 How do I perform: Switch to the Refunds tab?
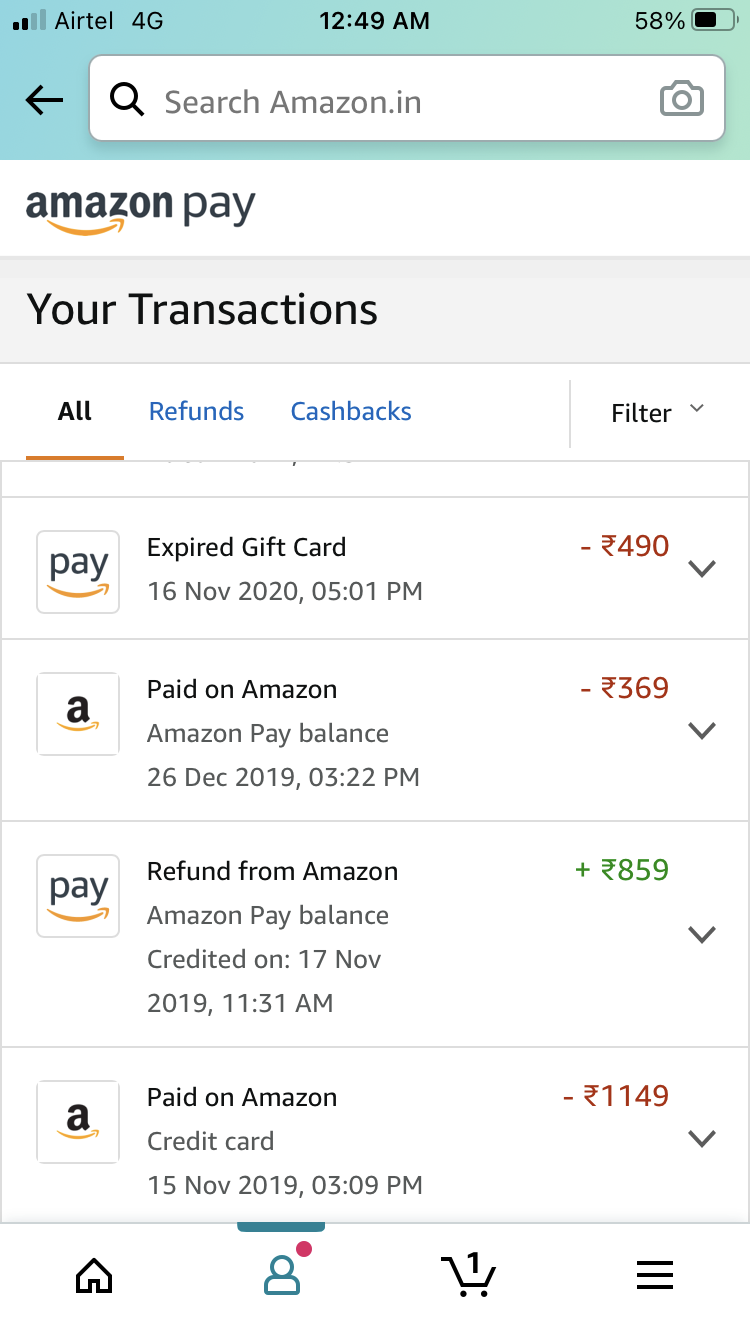(196, 411)
